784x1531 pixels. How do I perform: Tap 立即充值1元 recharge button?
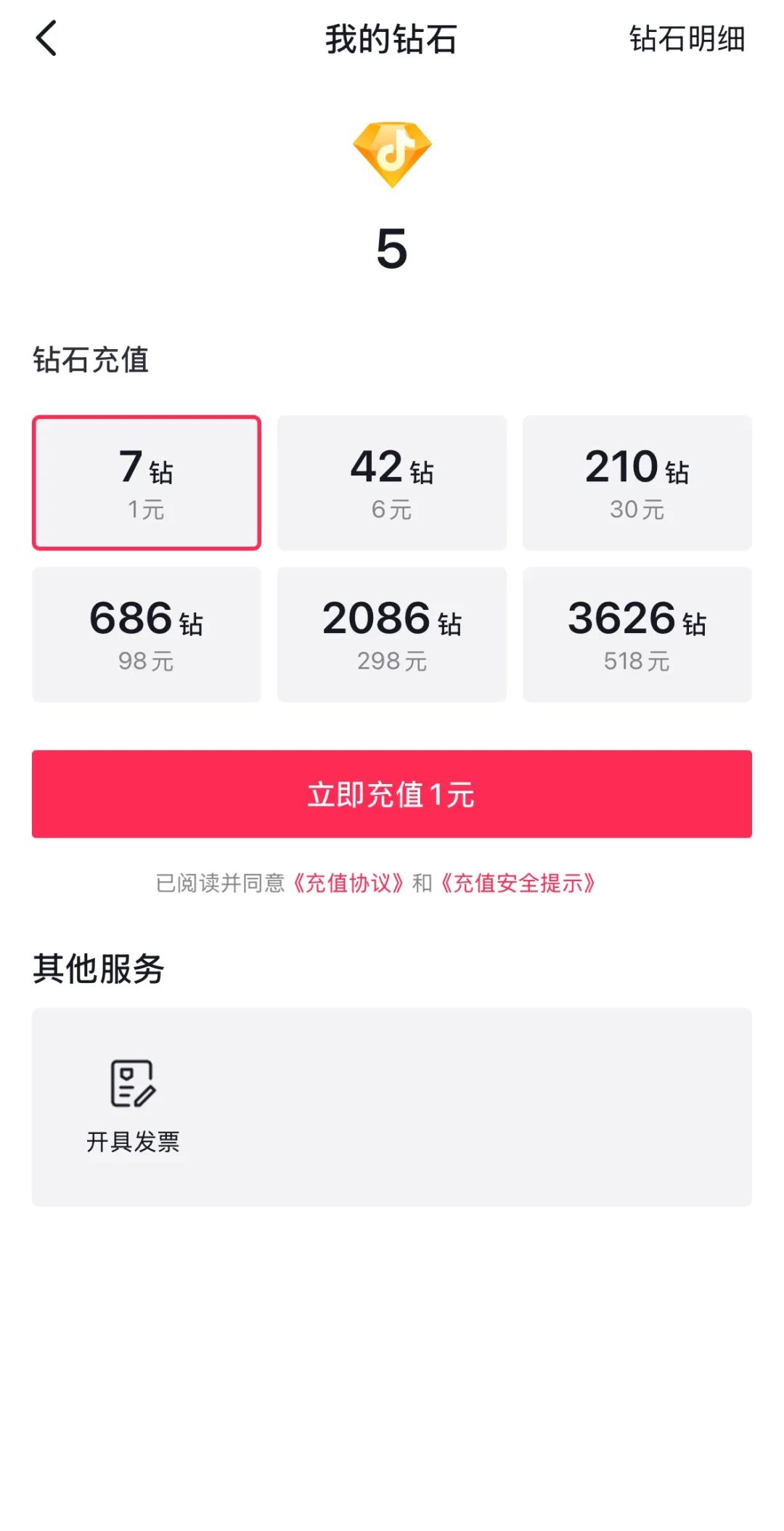tap(392, 793)
